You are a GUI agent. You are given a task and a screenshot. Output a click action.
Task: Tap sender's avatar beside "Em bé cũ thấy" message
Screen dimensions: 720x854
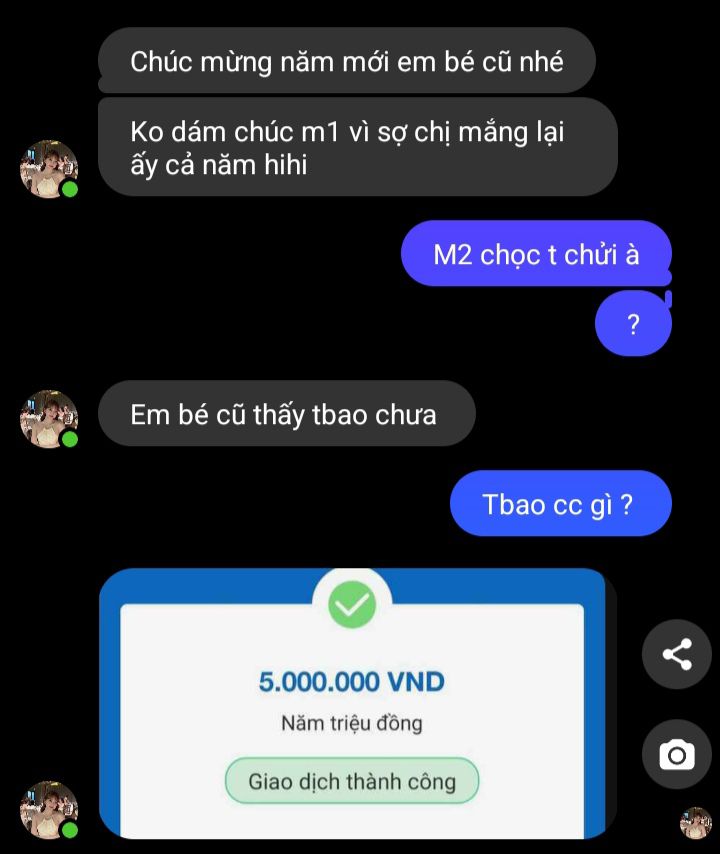[48, 418]
